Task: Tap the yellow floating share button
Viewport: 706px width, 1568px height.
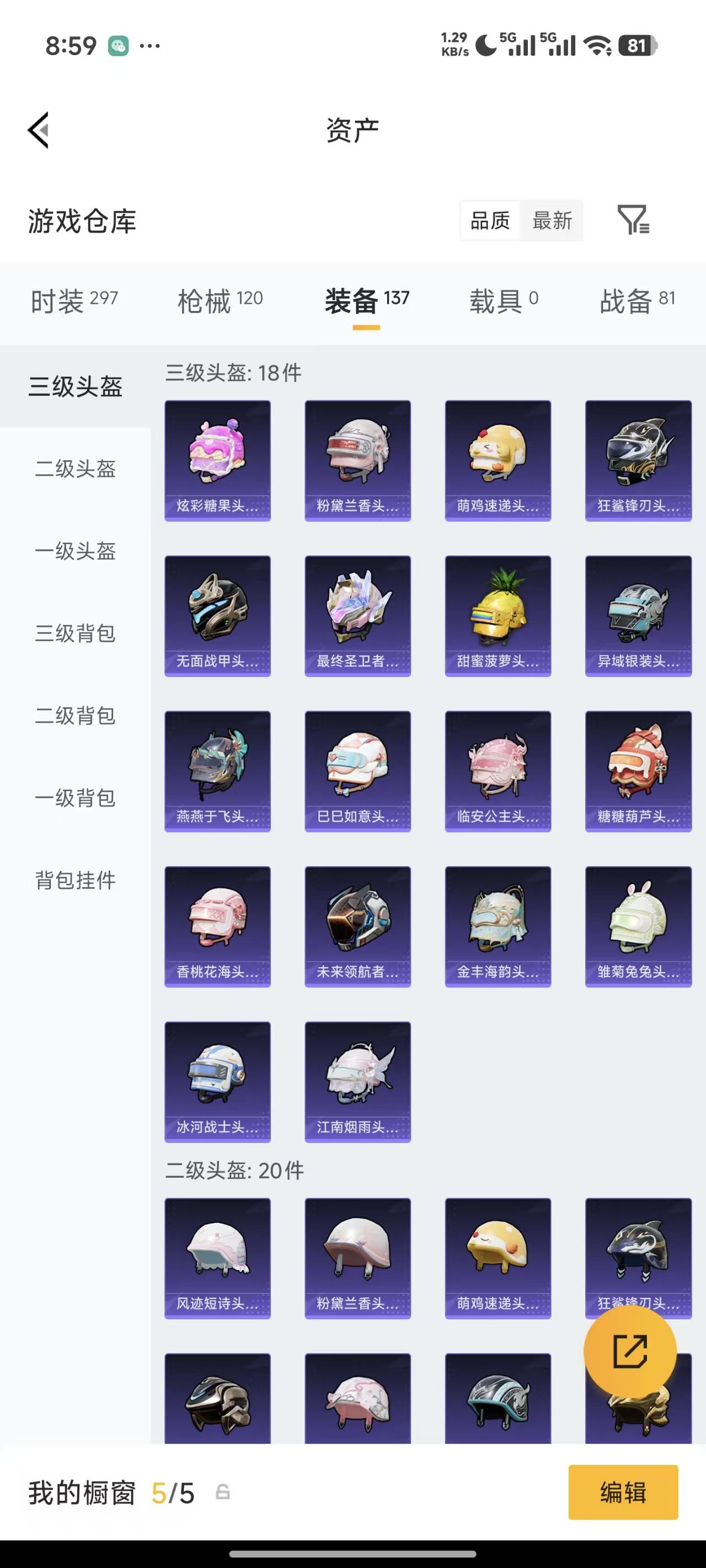Action: [630, 1352]
